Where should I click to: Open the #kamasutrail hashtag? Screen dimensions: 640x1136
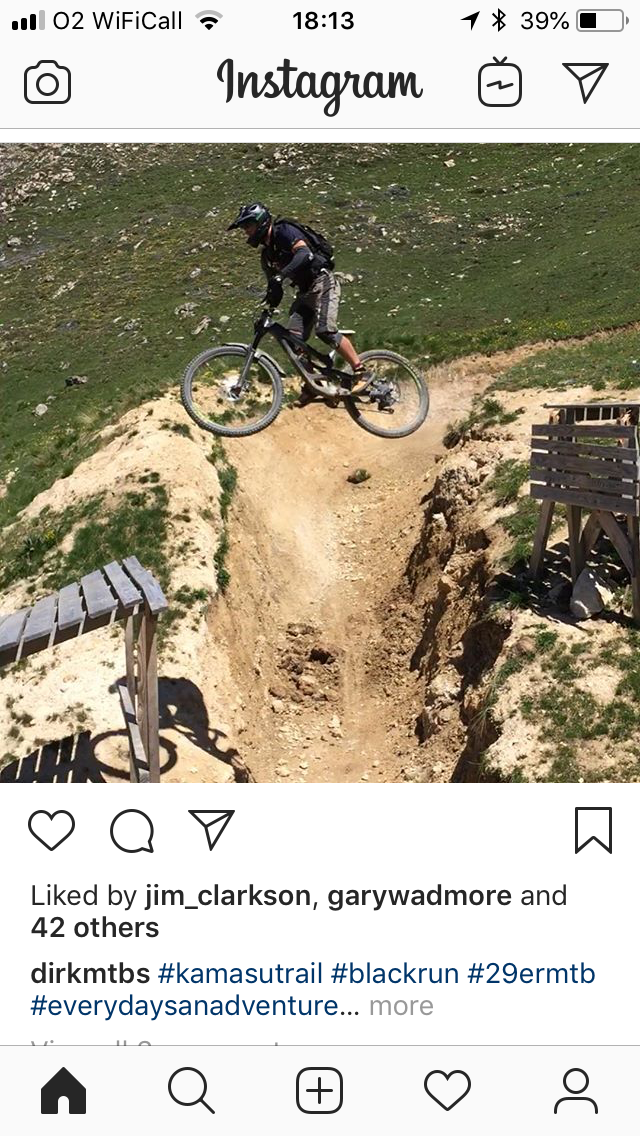(x=239, y=973)
